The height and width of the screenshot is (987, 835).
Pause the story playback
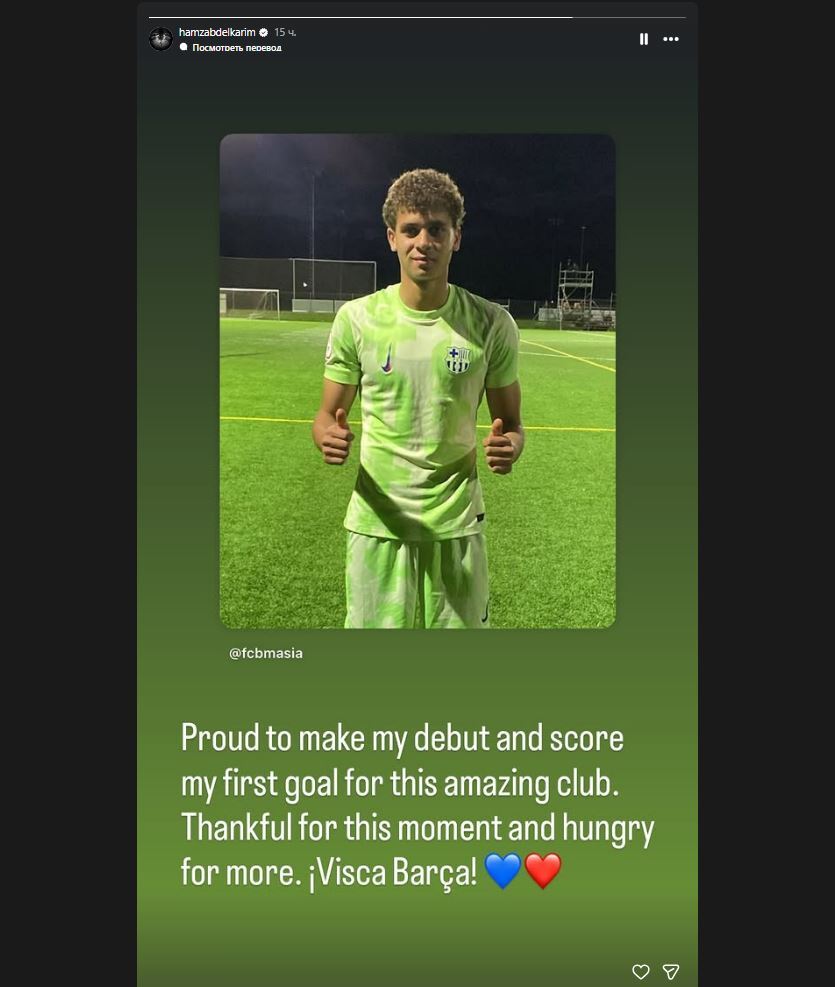pyautogui.click(x=643, y=39)
